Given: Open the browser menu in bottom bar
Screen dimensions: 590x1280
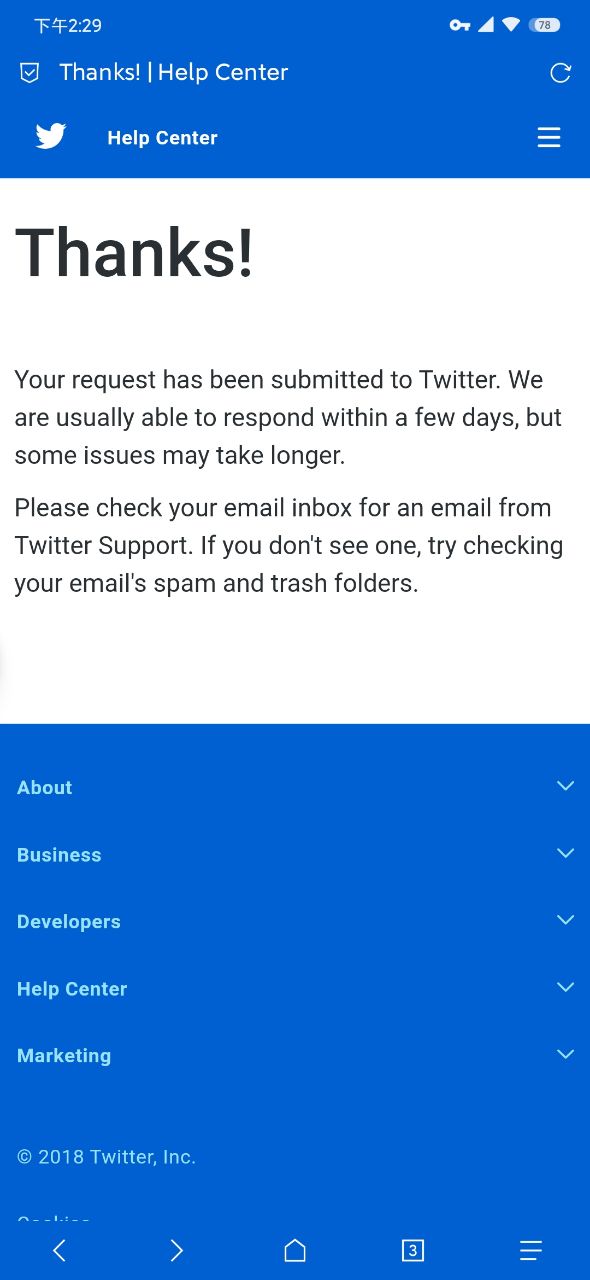Looking at the screenshot, I should tap(531, 1250).
